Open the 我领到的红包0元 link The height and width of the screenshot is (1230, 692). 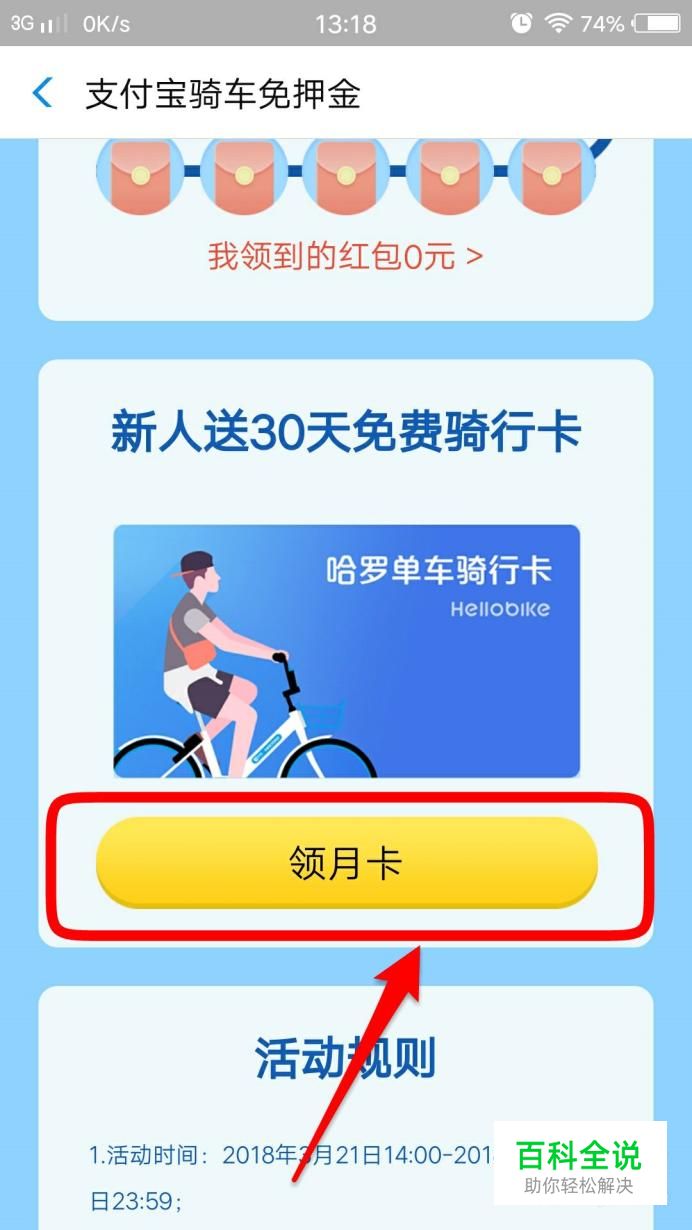(345, 256)
